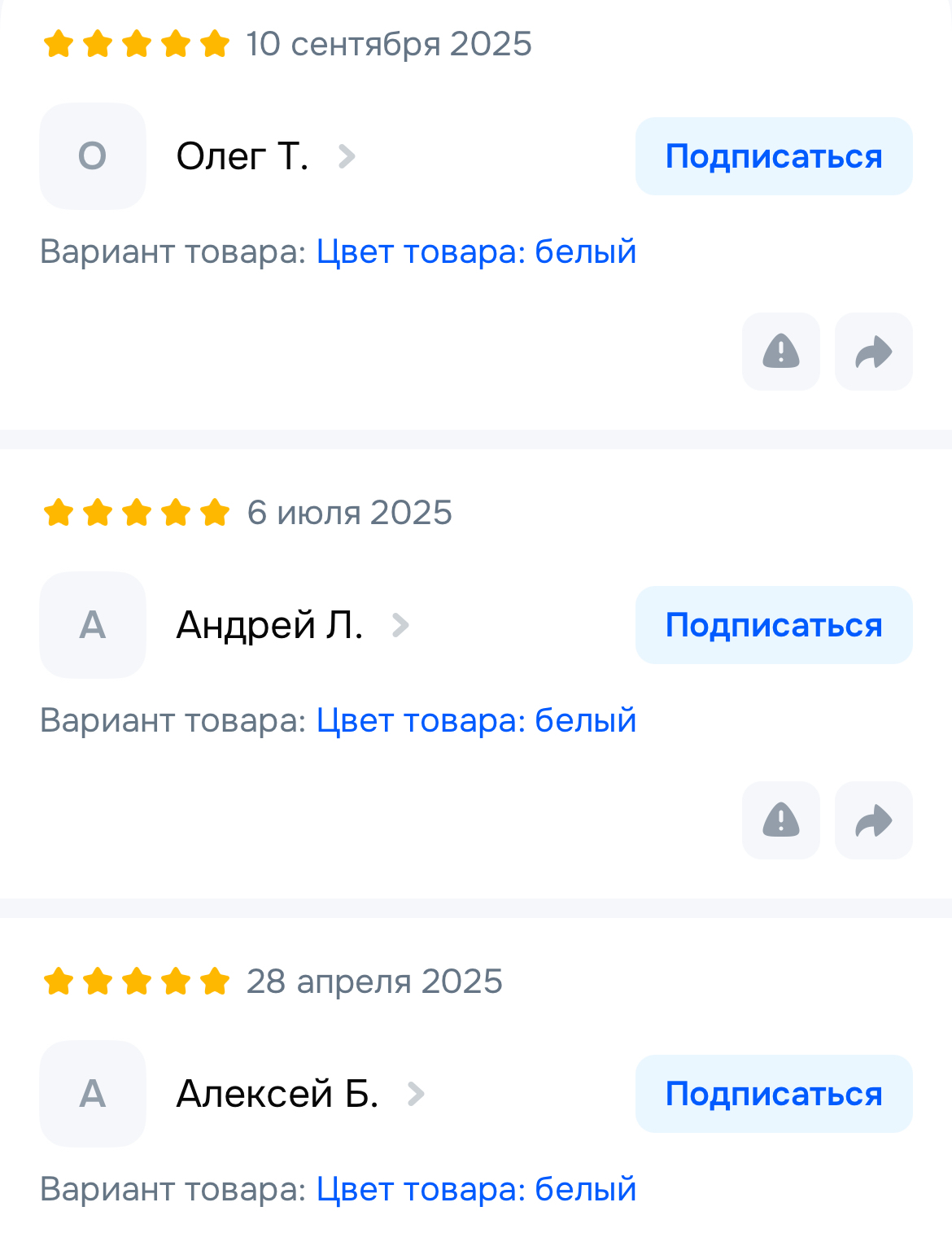This screenshot has width=952, height=1233.
Task: Open Андрей Л. profile
Action: [x=269, y=625]
